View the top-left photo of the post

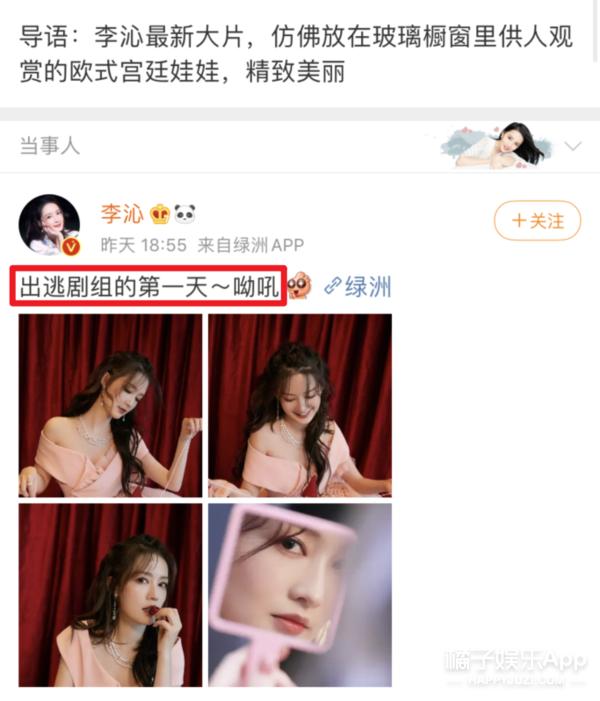click(x=110, y=405)
